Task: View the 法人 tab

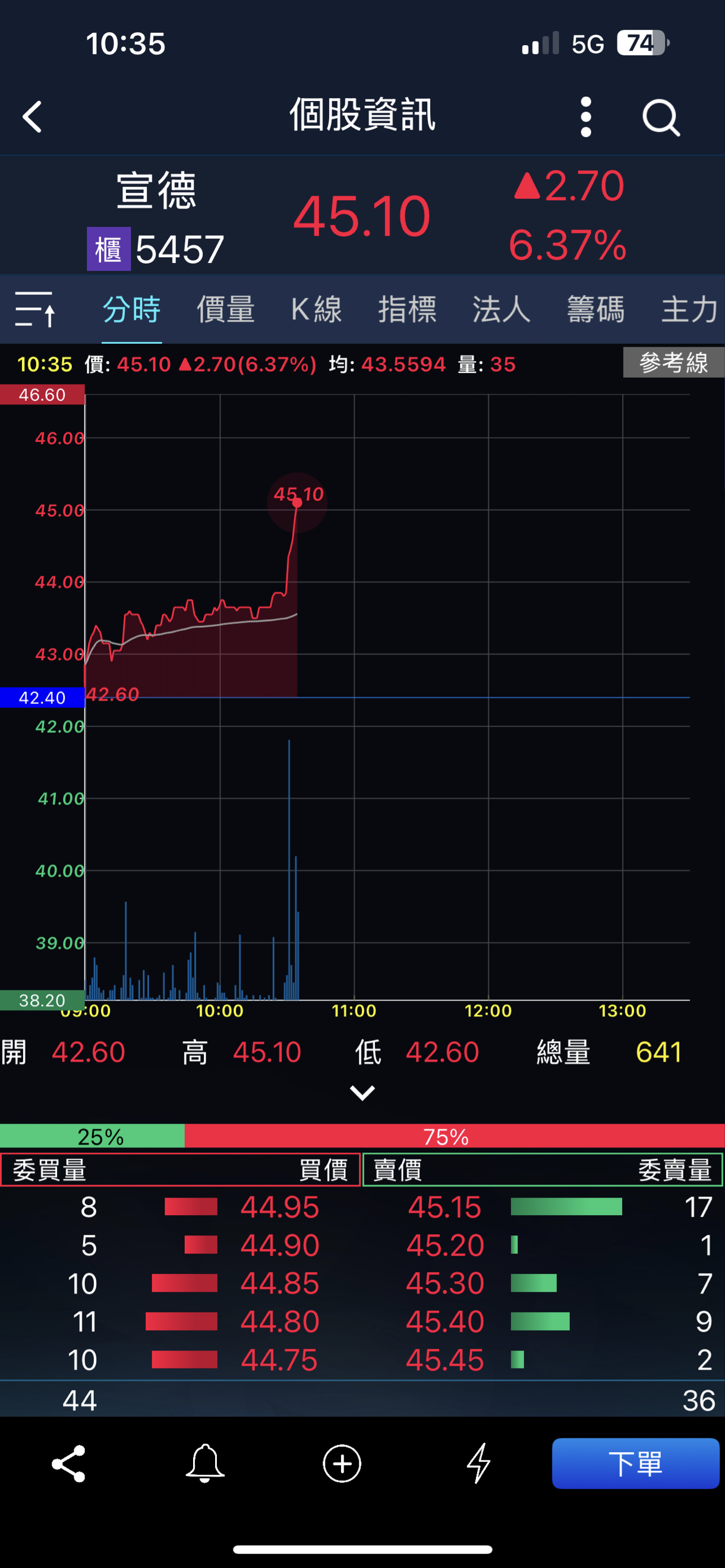Action: 501,309
